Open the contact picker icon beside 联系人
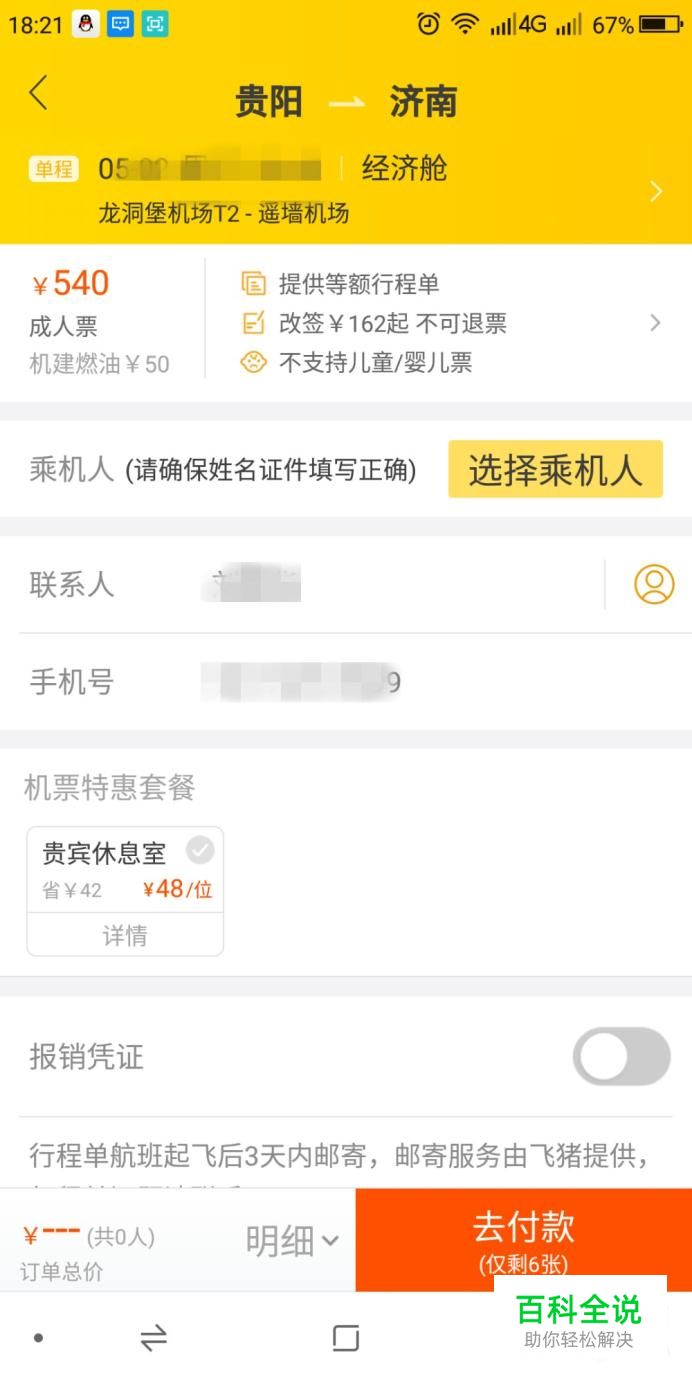Image resolution: width=692 pixels, height=1384 pixels. (x=654, y=584)
